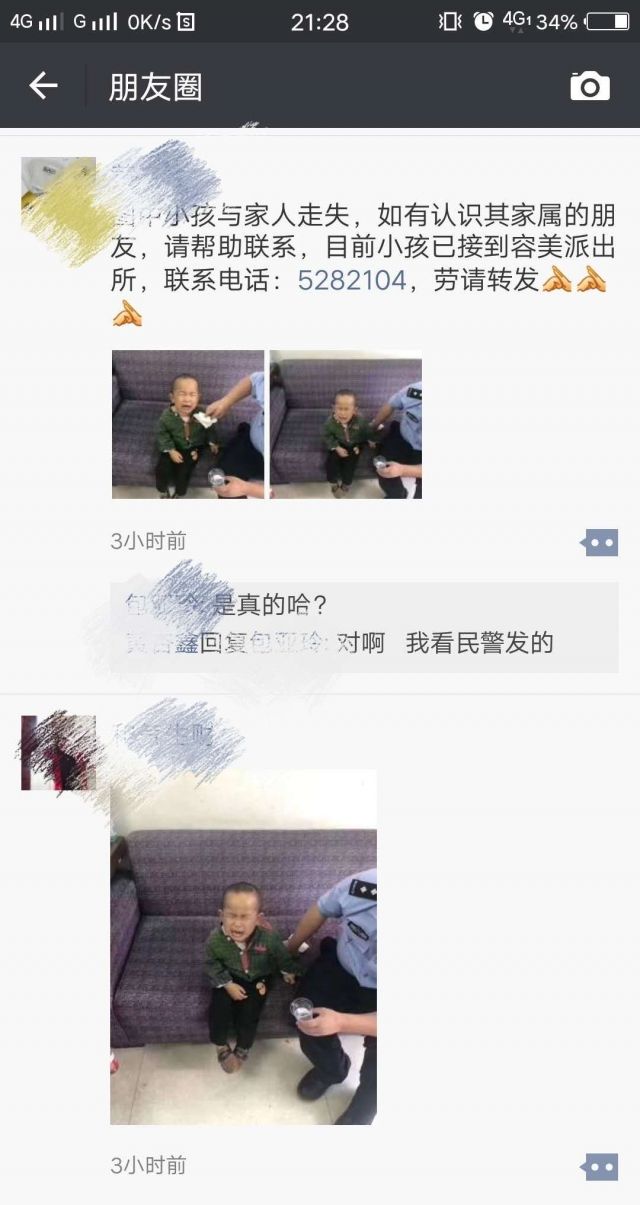Call the phone number 5282104 link
640x1205 pixels.
tap(352, 281)
